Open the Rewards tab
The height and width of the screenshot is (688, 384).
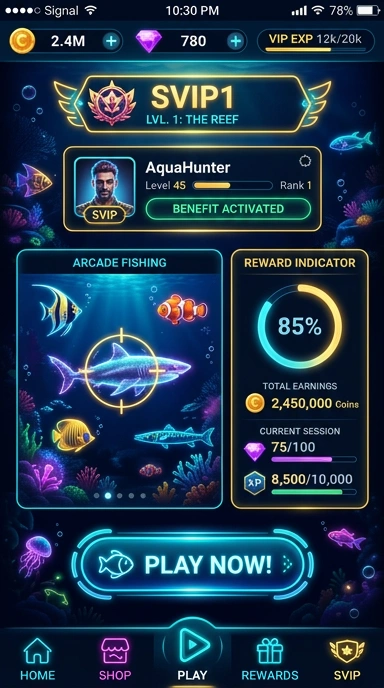pyautogui.click(x=269, y=658)
